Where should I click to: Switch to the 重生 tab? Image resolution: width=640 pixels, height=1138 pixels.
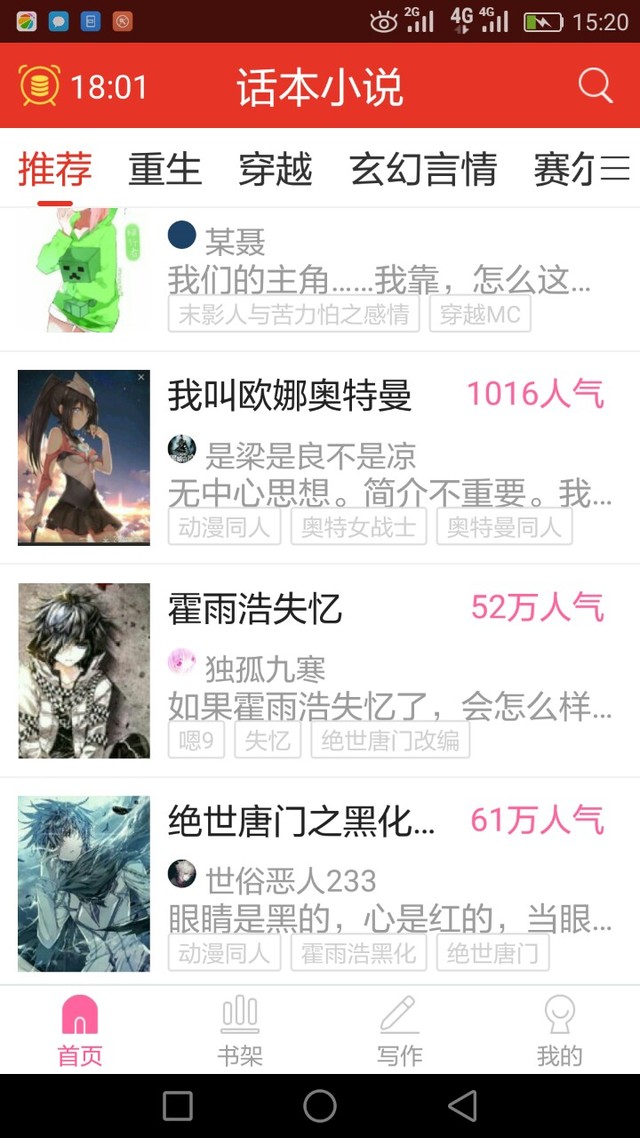(165, 170)
